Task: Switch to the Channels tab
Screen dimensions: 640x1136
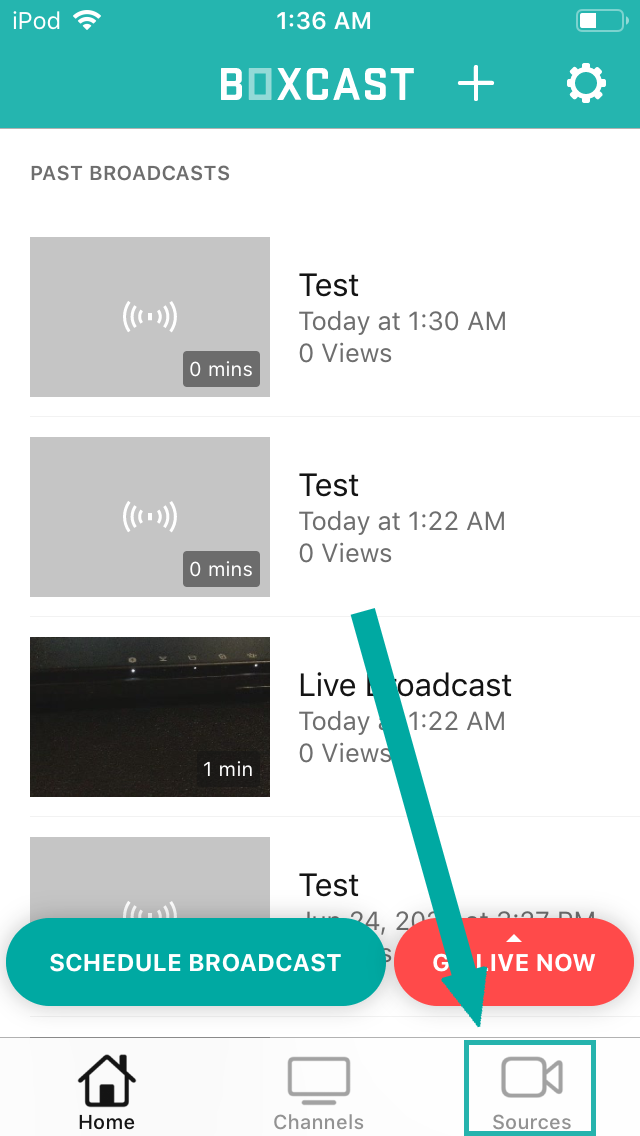Action: [x=318, y=1093]
